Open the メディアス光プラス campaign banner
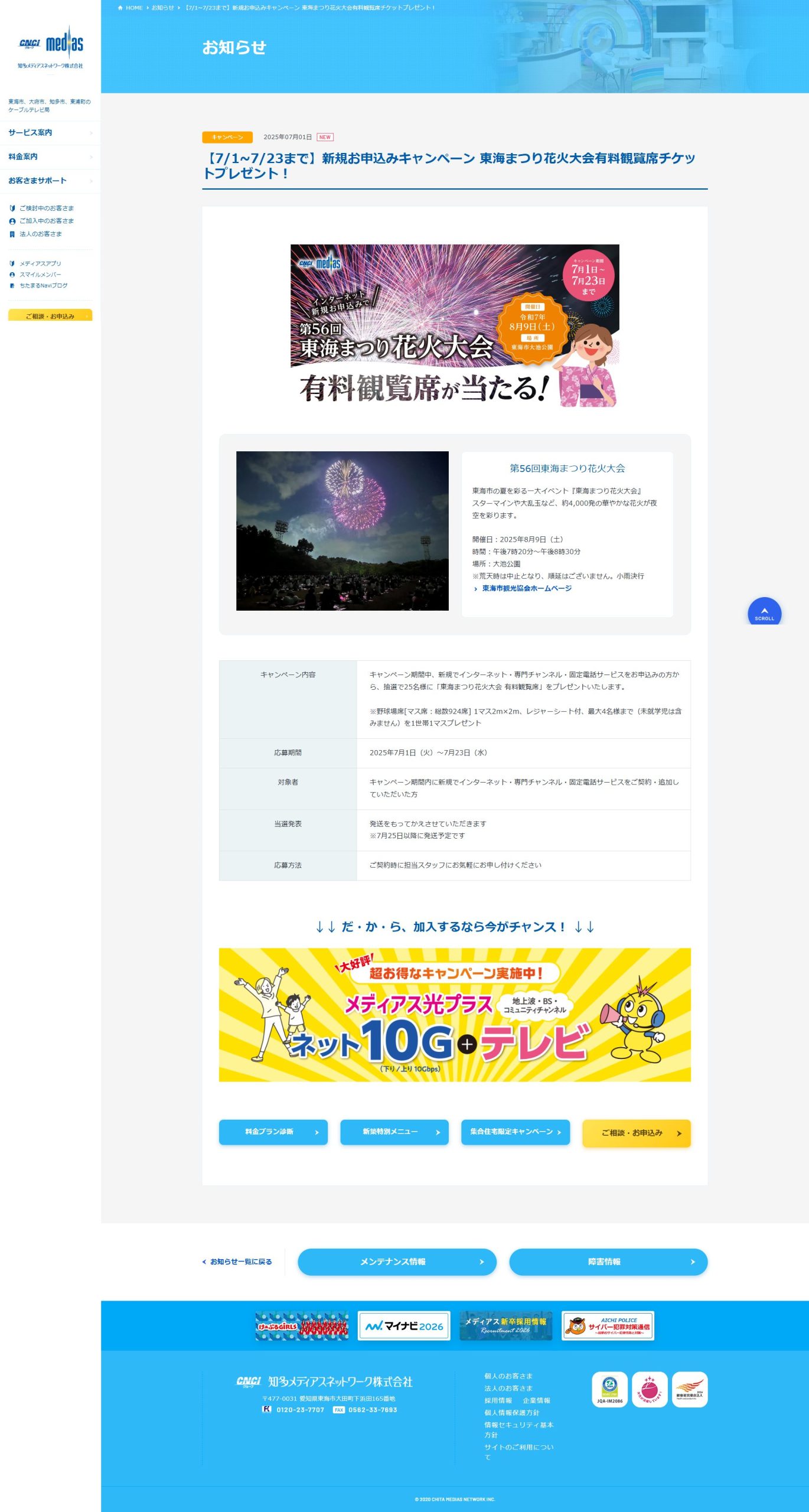The height and width of the screenshot is (1512, 809). coord(455,1015)
